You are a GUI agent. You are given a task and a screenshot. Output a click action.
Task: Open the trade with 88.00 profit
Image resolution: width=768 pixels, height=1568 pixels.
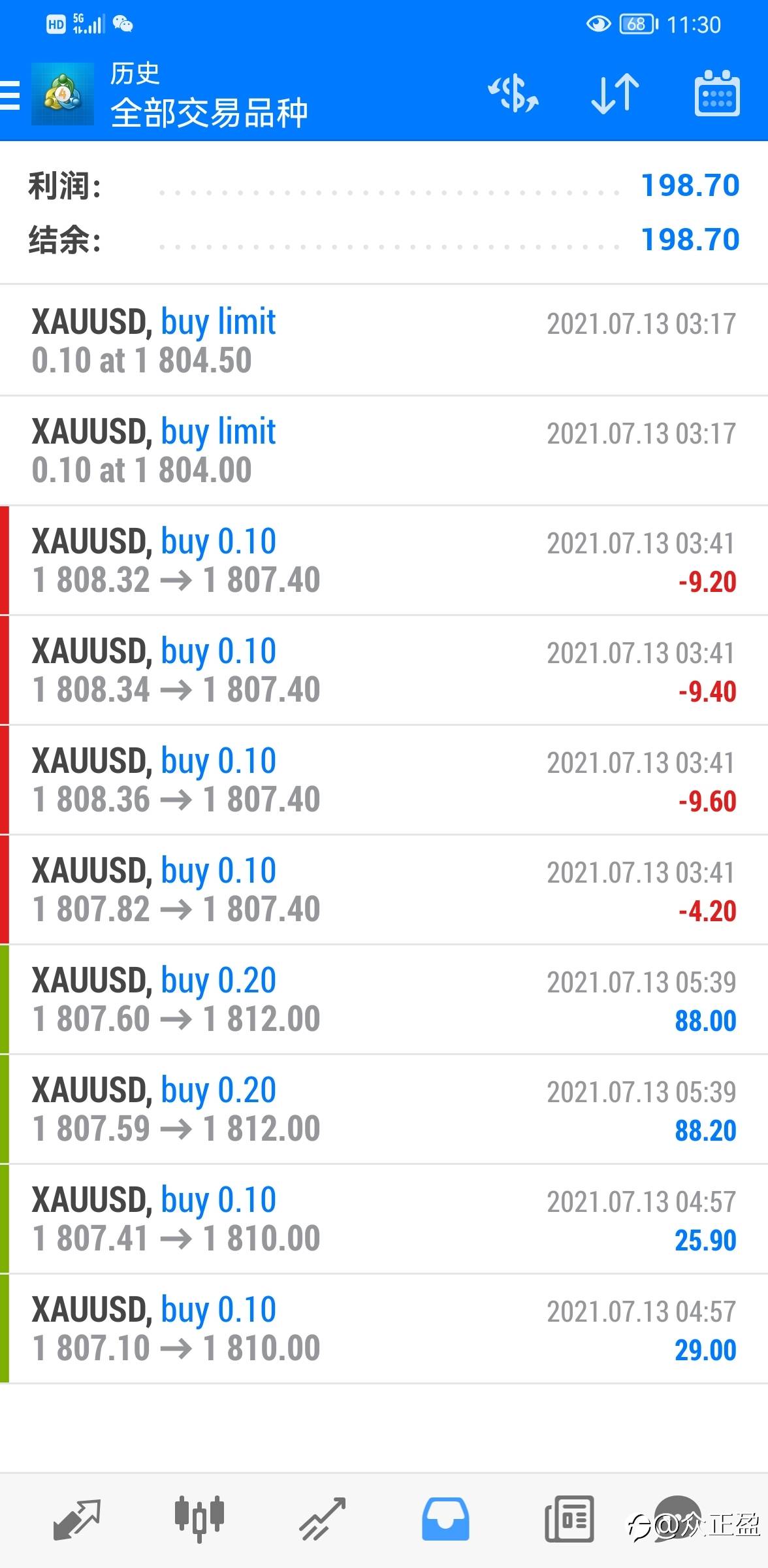[x=384, y=999]
